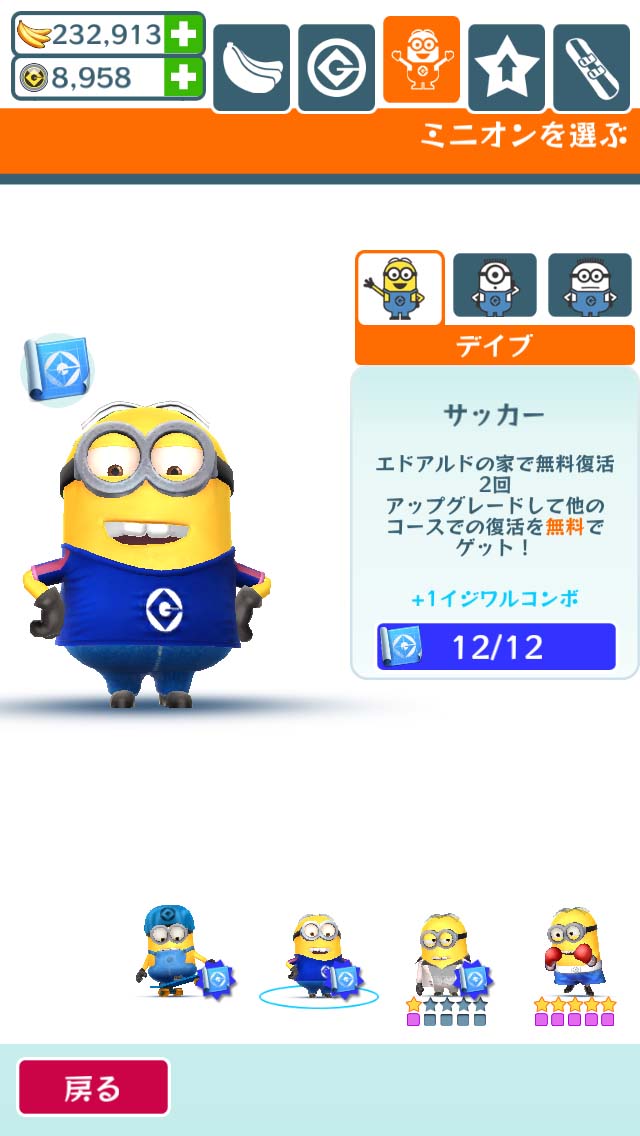Choose the blue cap skateboard costume
This screenshot has width=640, height=1136.
pyautogui.click(x=170, y=950)
